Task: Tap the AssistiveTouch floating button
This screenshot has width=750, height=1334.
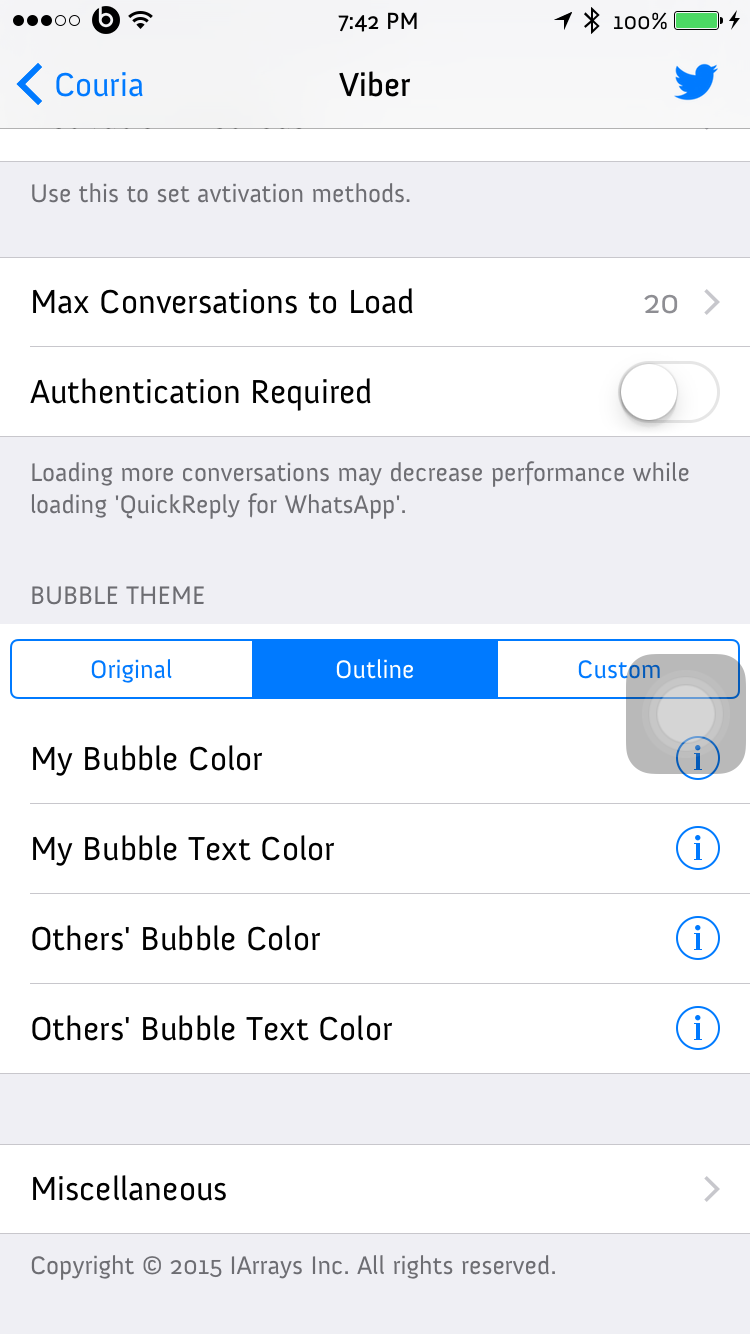Action: [686, 714]
